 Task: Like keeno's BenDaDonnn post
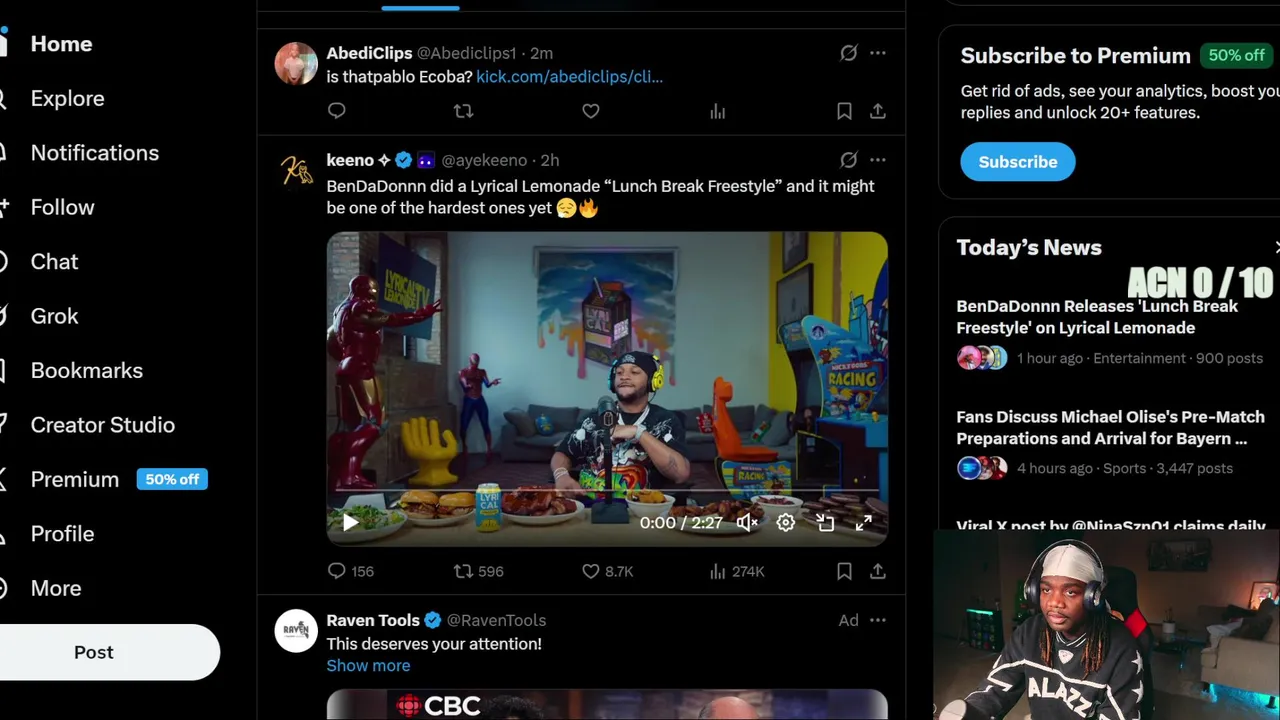[x=591, y=571]
